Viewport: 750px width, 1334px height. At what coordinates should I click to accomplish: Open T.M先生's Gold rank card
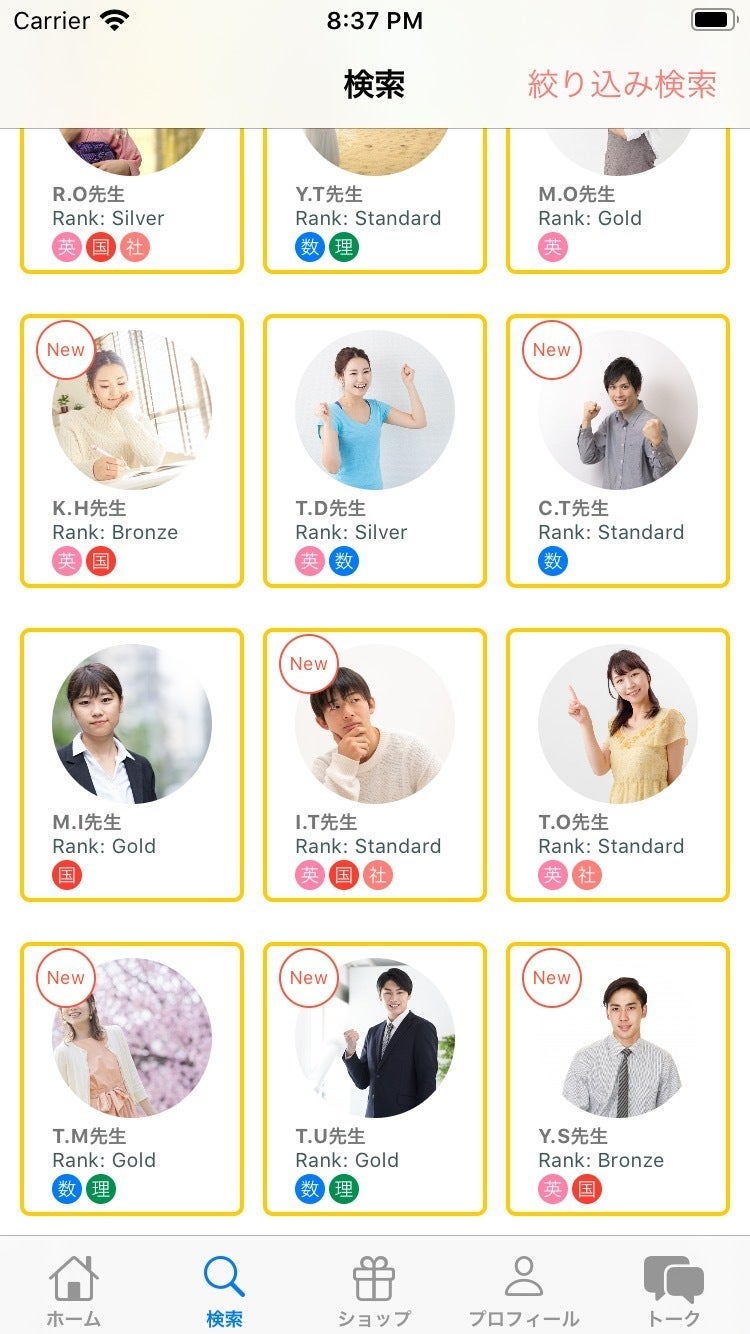[x=132, y=1078]
